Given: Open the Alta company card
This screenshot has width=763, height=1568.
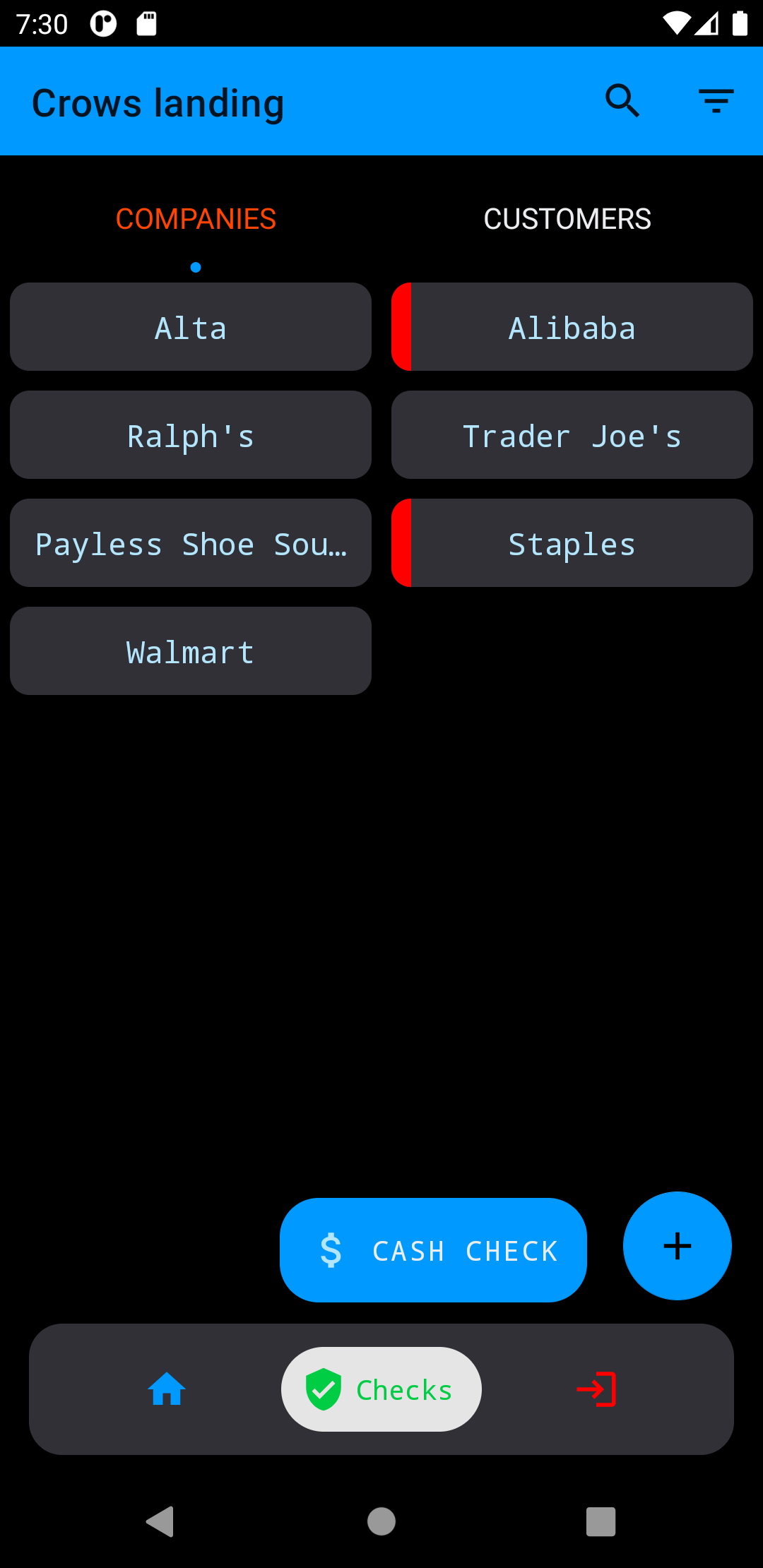Looking at the screenshot, I should [191, 327].
